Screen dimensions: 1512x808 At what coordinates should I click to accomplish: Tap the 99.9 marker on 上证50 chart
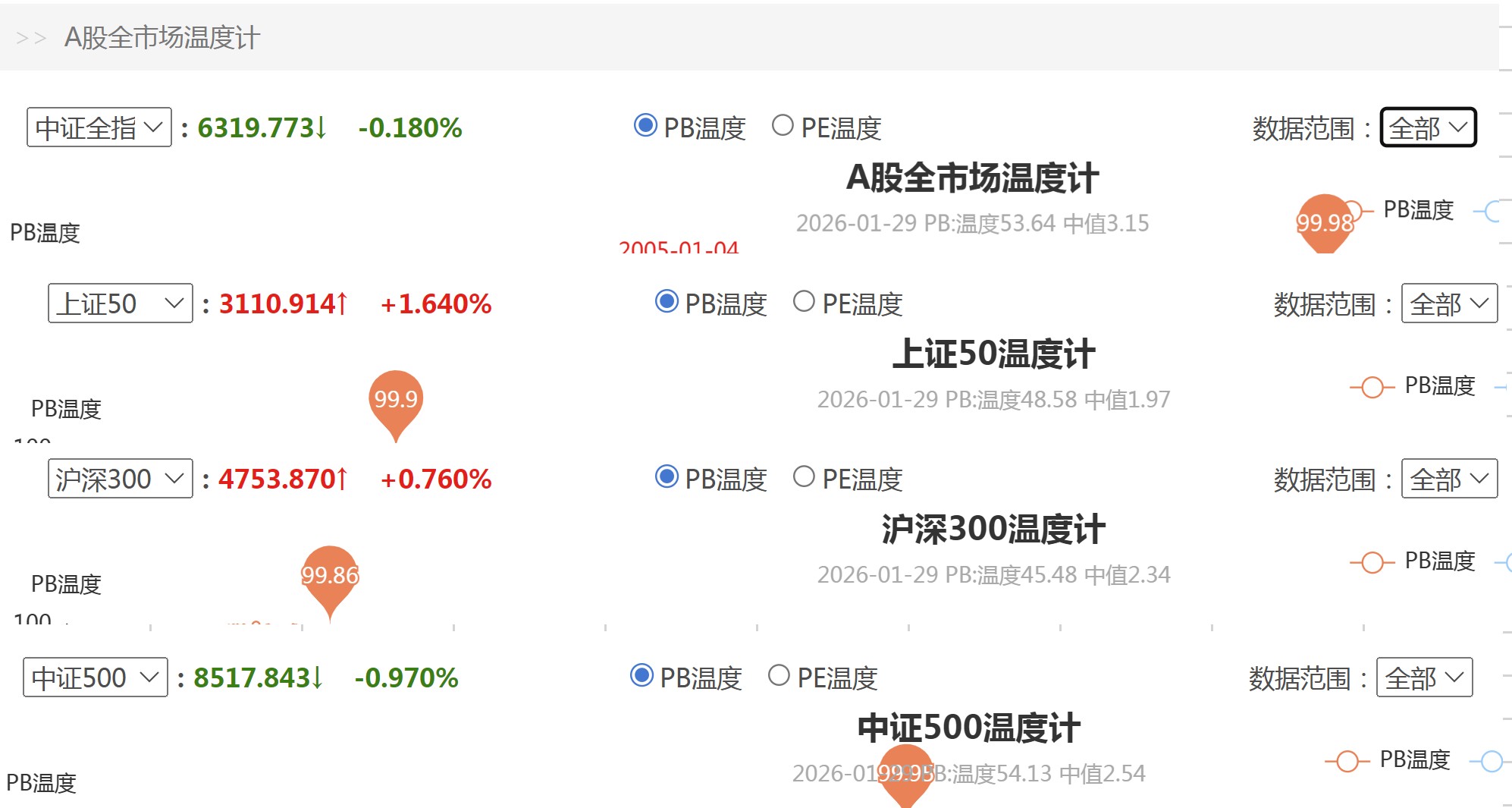pos(396,401)
